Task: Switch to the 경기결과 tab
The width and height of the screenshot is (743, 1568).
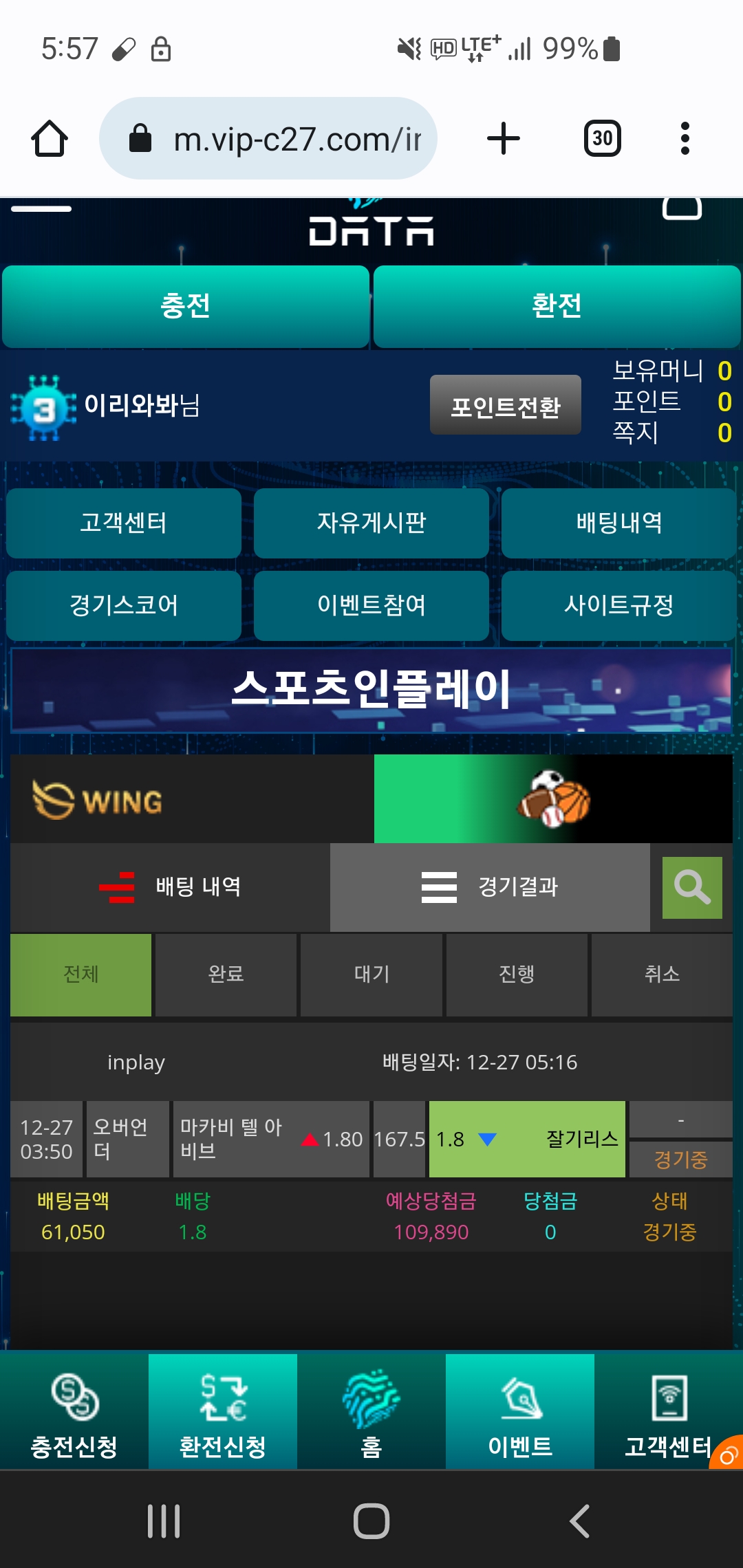Action: (x=490, y=887)
